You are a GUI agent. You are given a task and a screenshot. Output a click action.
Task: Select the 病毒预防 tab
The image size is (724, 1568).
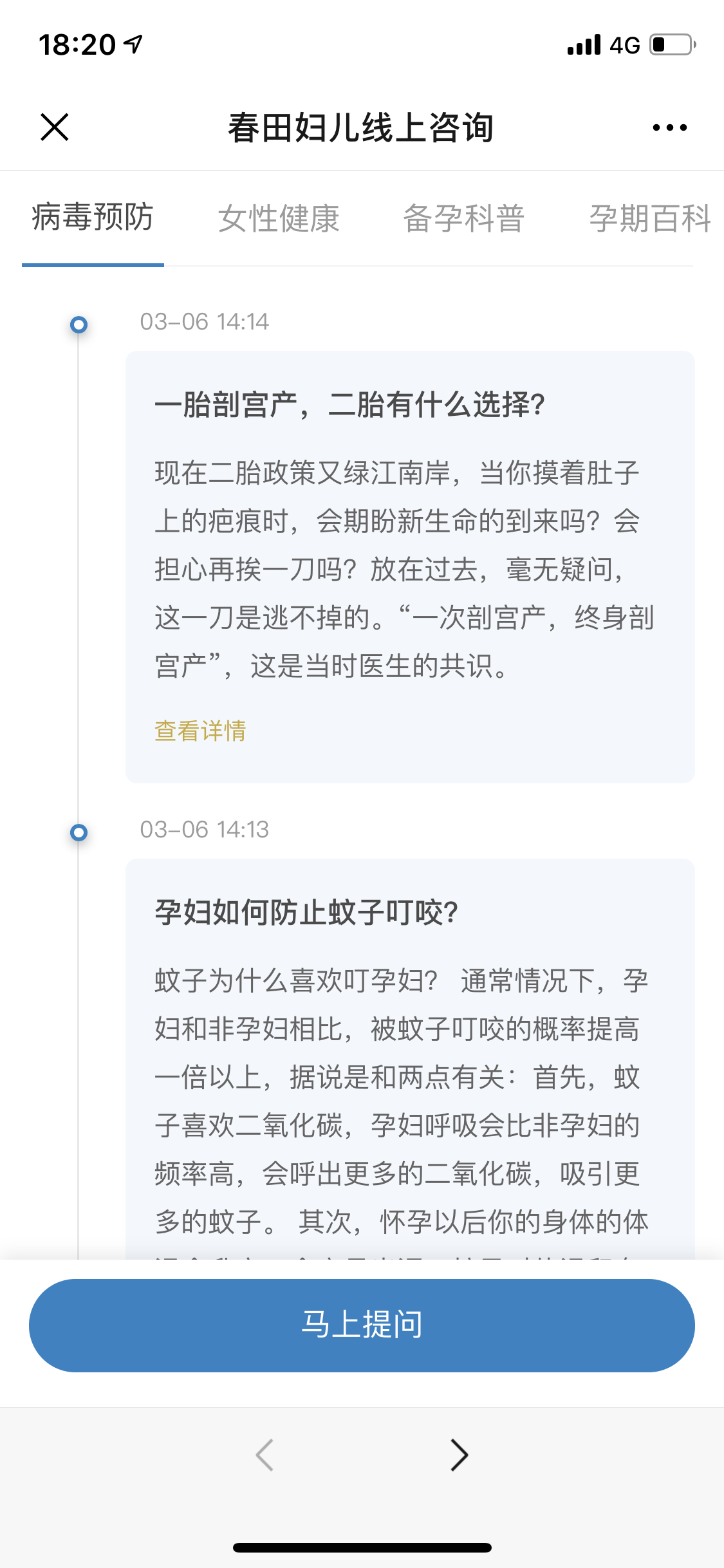(93, 218)
